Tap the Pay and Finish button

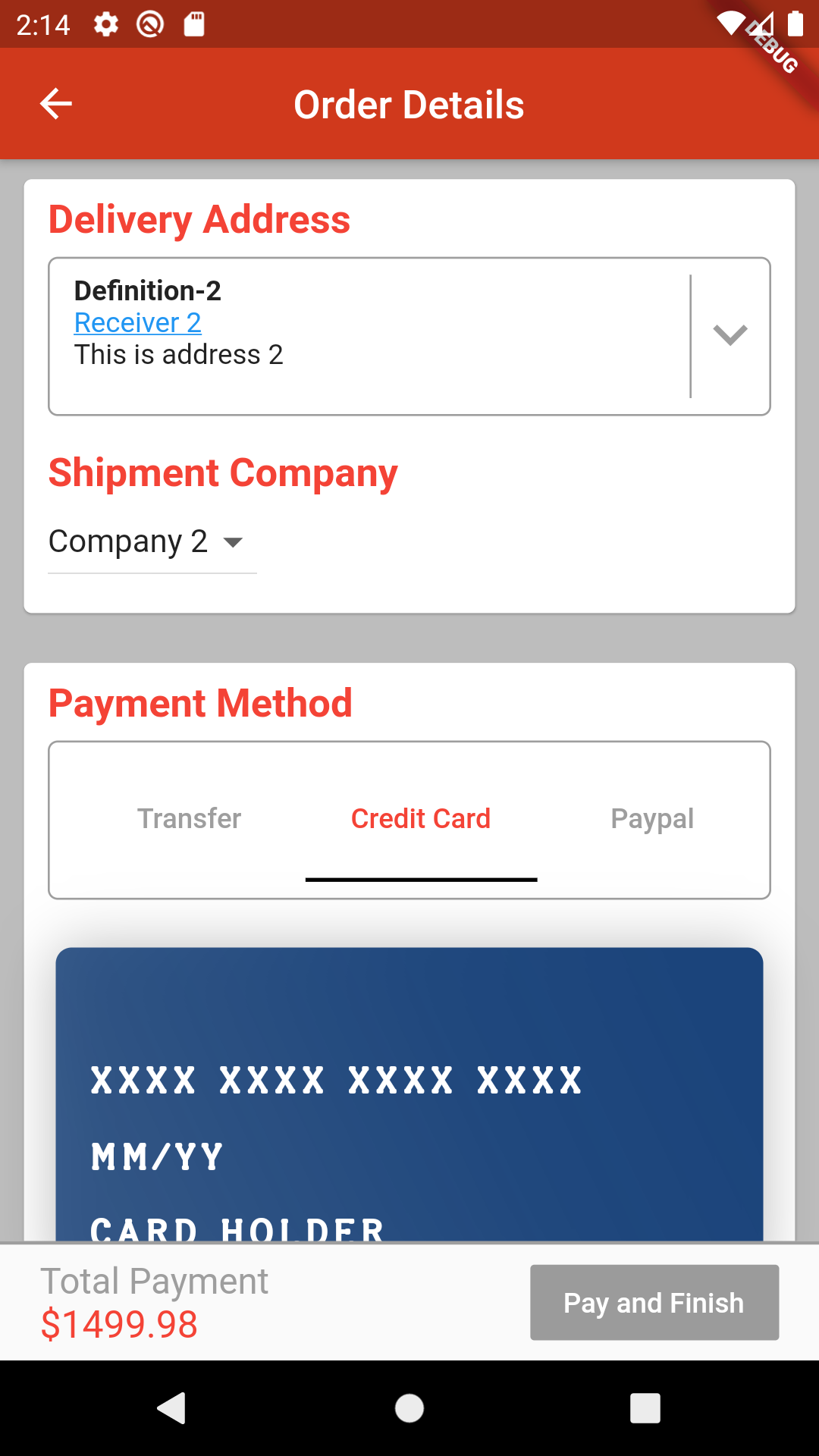tap(654, 1302)
